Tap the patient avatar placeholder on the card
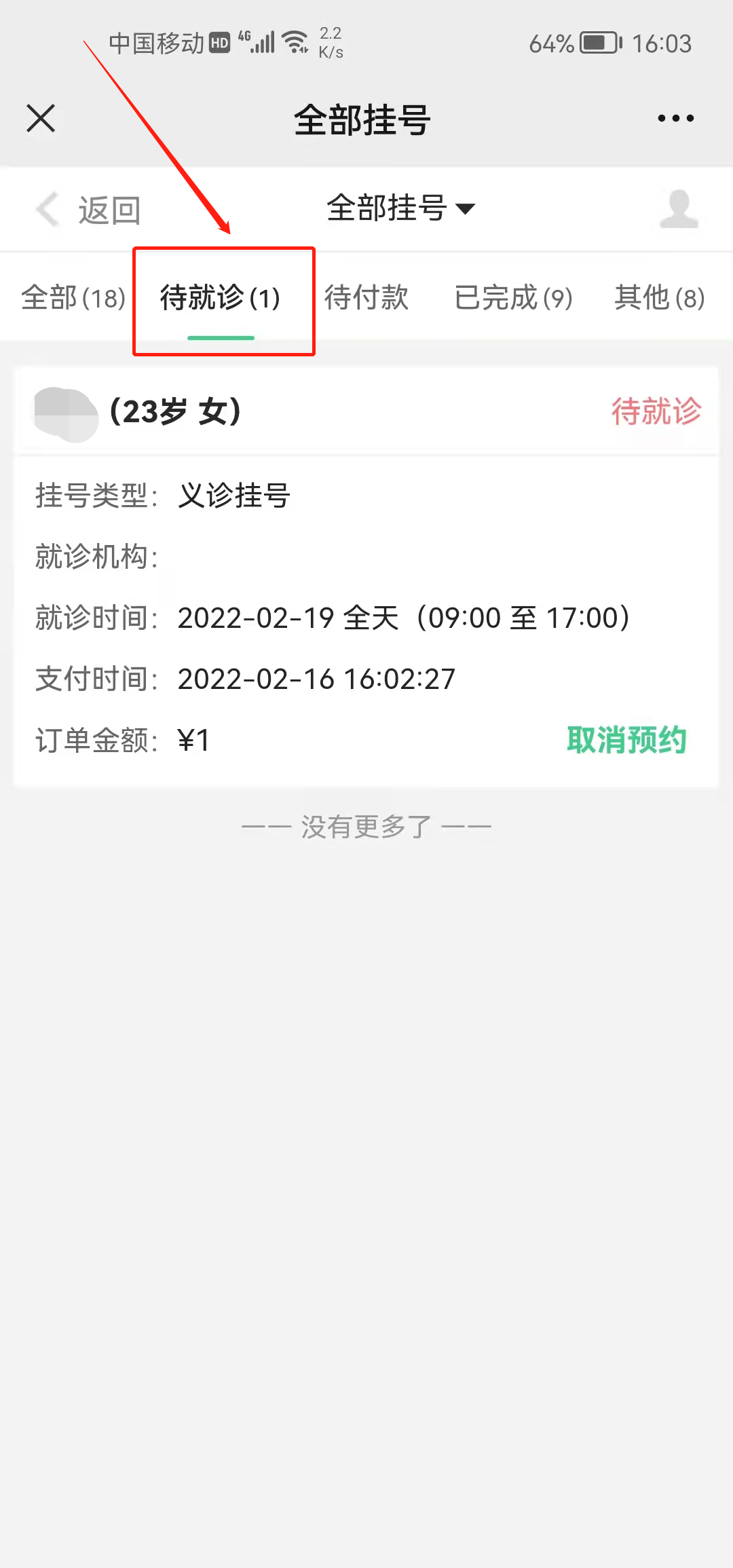733x1568 pixels. [66, 412]
